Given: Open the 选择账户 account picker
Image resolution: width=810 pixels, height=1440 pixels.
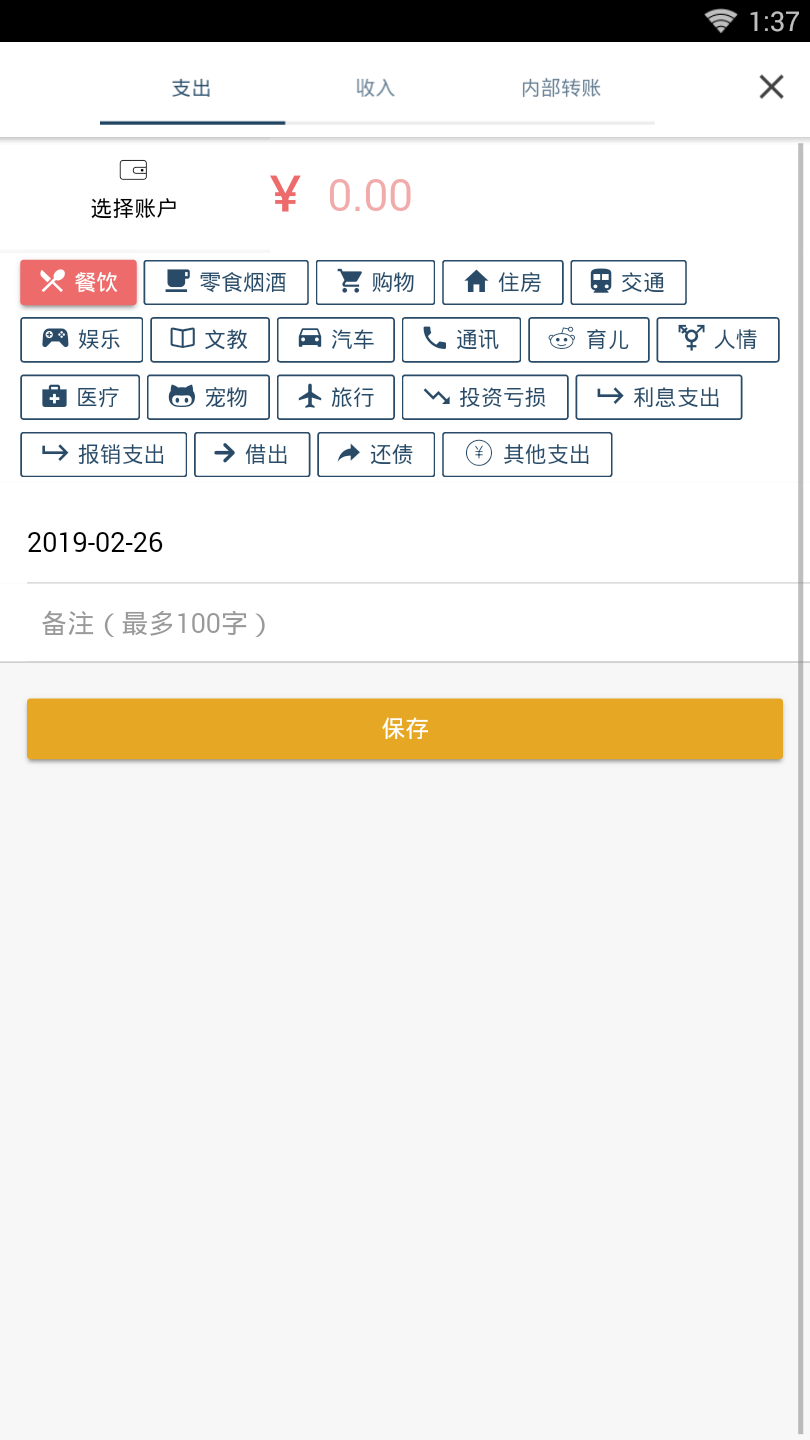Looking at the screenshot, I should [134, 190].
